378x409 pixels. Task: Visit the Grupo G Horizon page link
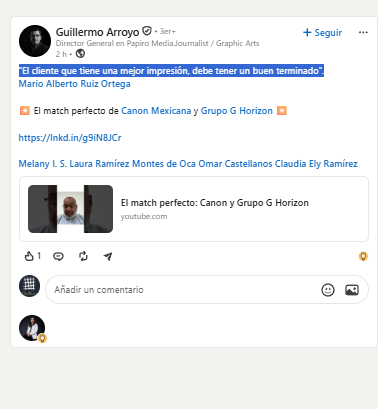(237, 111)
